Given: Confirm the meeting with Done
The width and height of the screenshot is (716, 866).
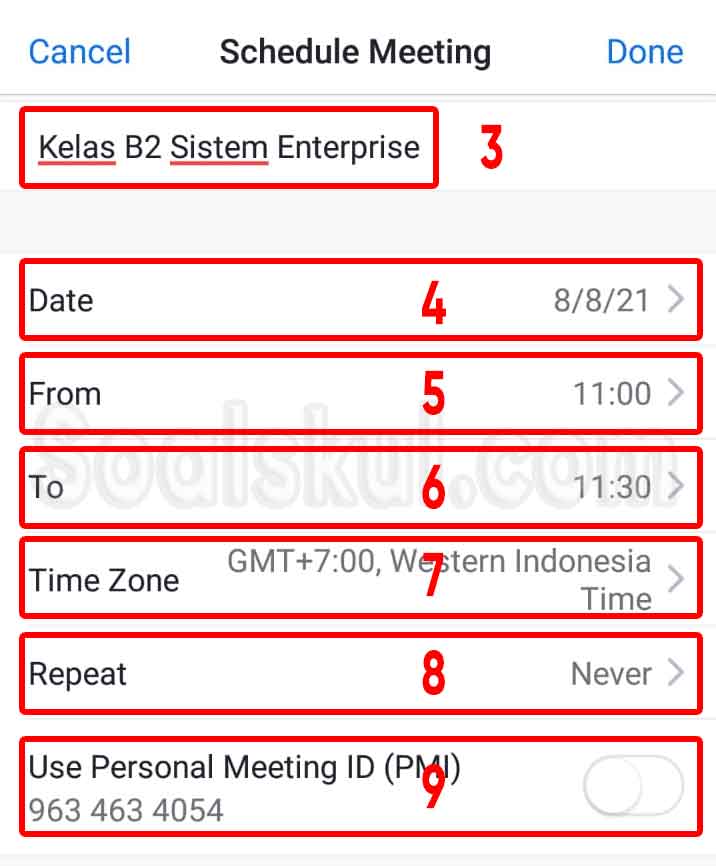Looking at the screenshot, I should click(x=645, y=52).
